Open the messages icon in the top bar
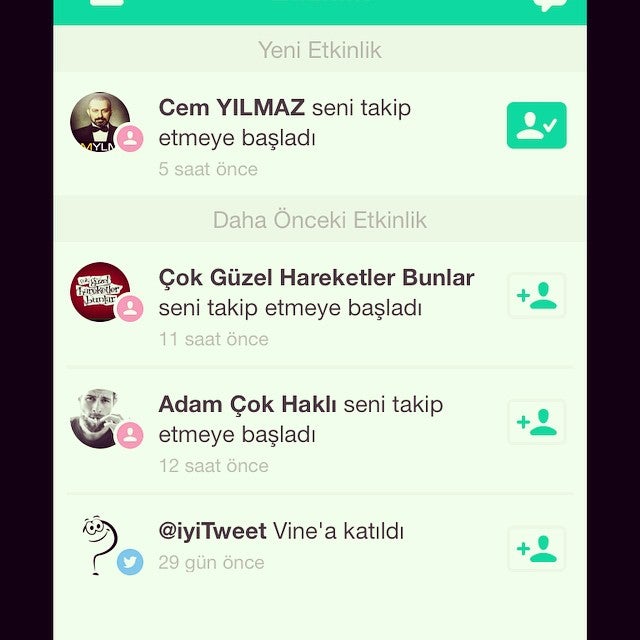 [x=550, y=4]
